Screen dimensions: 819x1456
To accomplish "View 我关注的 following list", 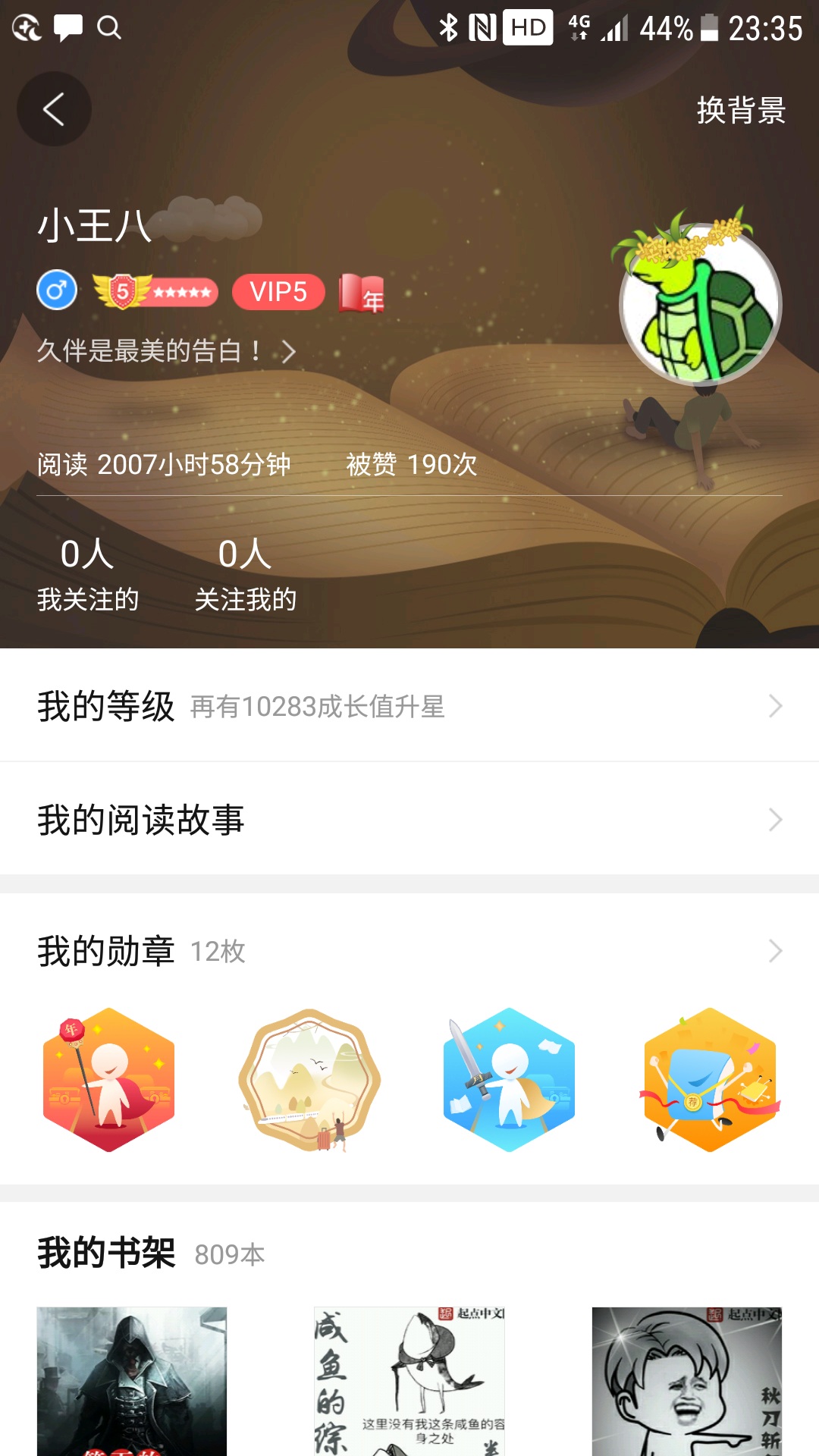I will click(88, 575).
